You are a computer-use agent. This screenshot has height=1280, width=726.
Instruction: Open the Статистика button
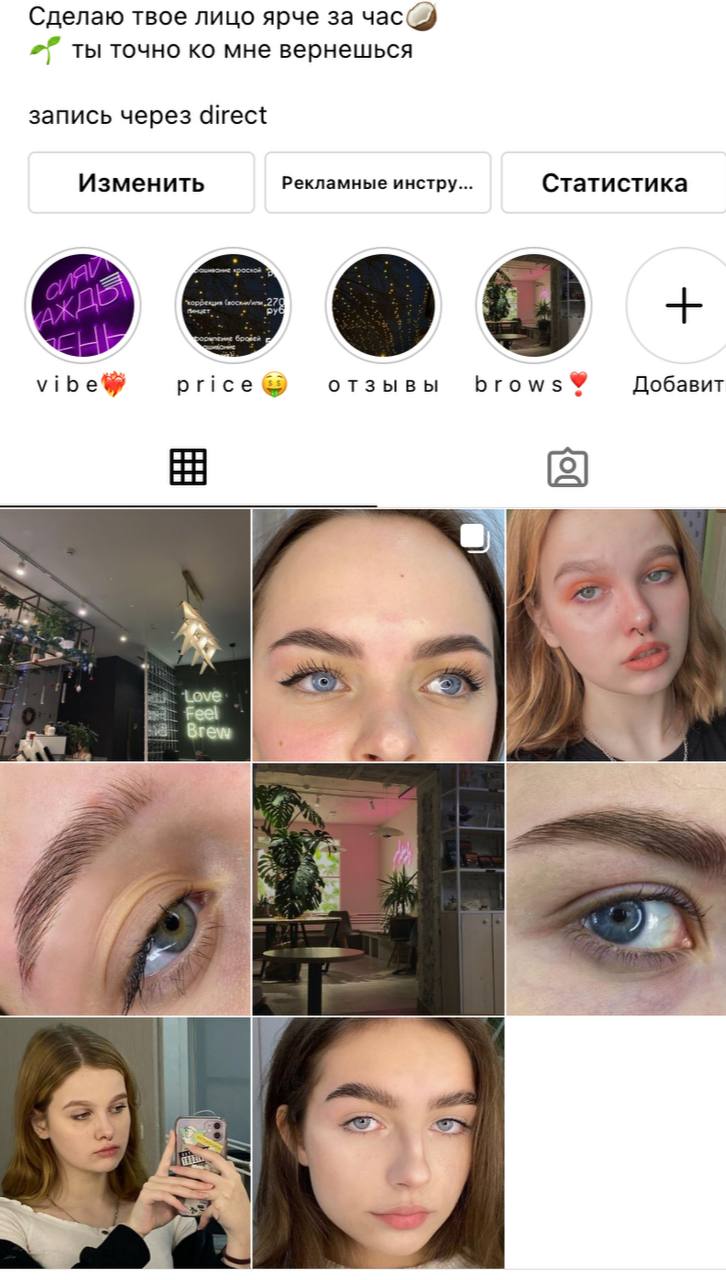point(613,183)
